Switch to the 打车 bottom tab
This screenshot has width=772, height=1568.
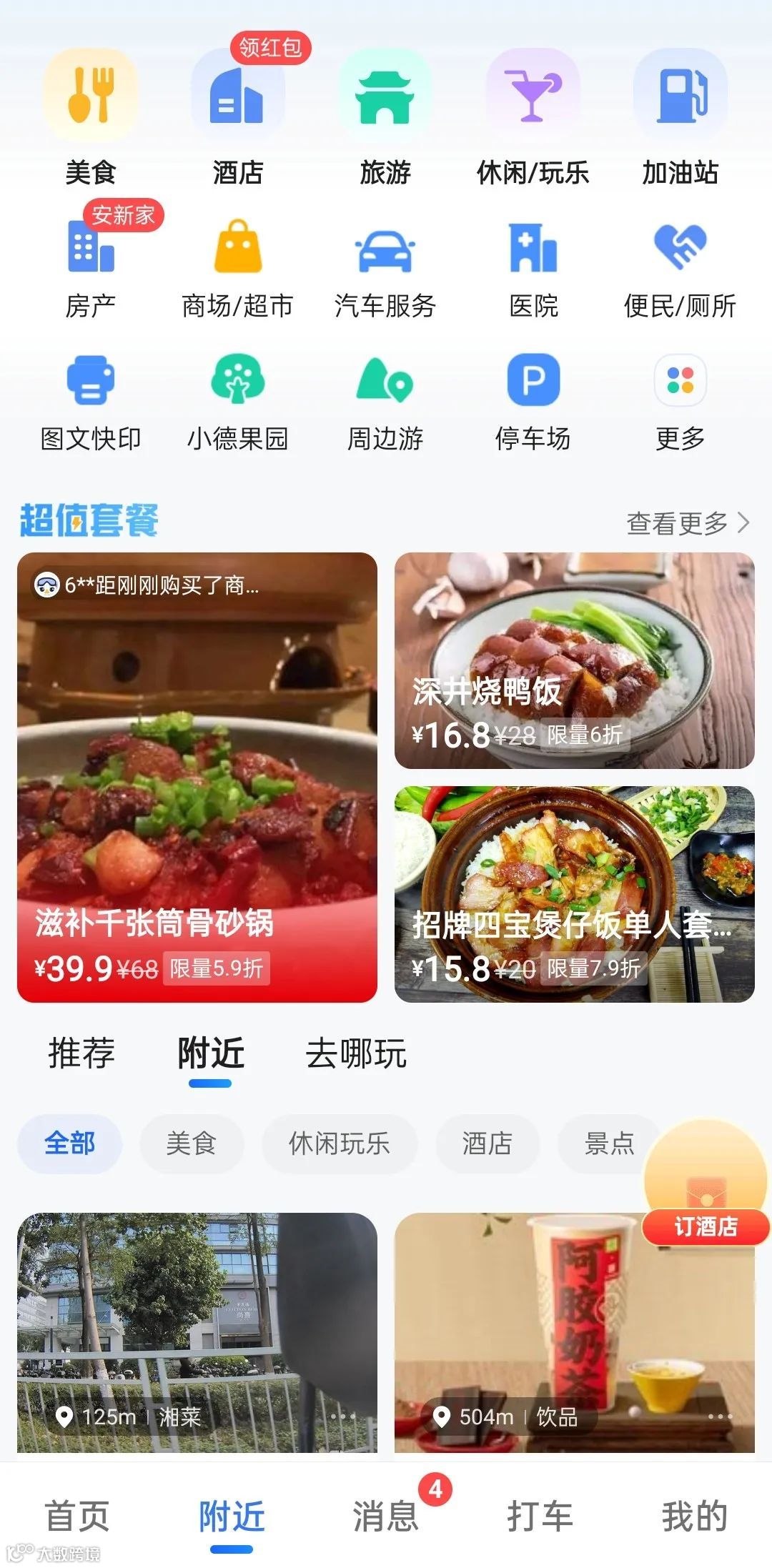(540, 1515)
